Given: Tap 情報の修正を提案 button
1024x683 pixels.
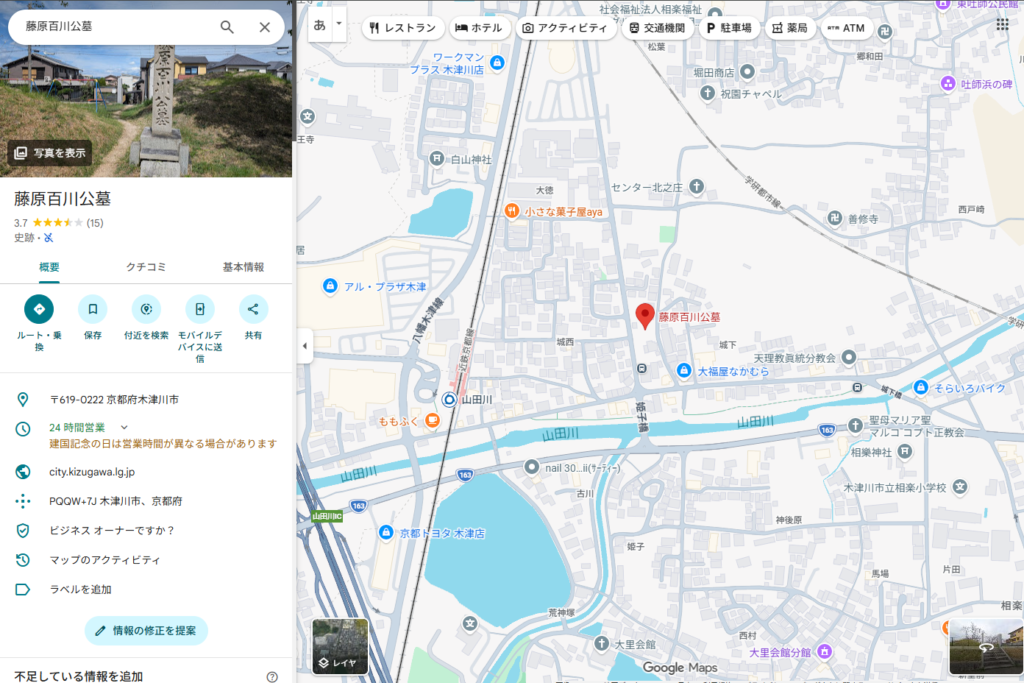Looking at the screenshot, I should [x=146, y=630].
